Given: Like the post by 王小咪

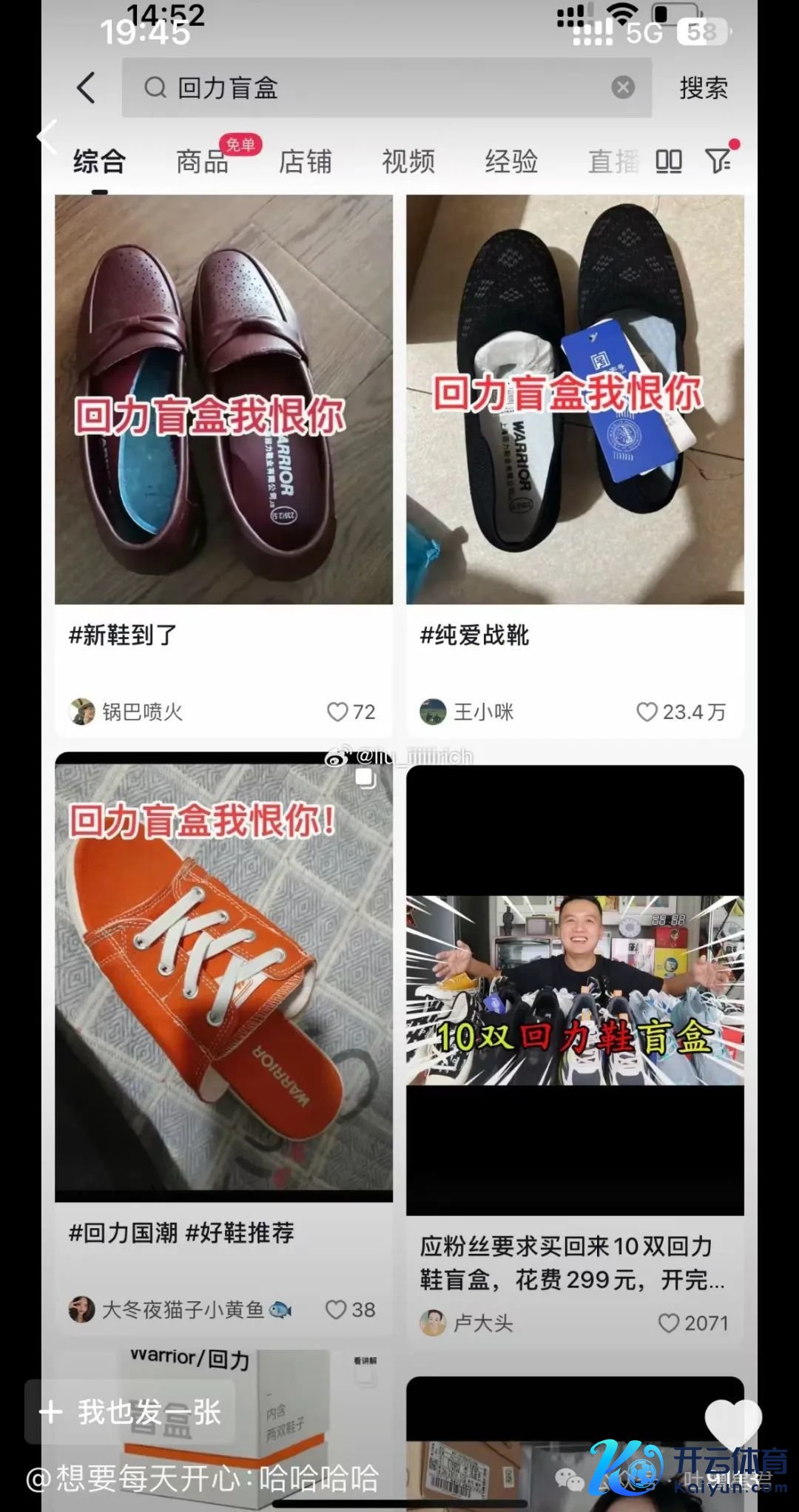Looking at the screenshot, I should (647, 712).
